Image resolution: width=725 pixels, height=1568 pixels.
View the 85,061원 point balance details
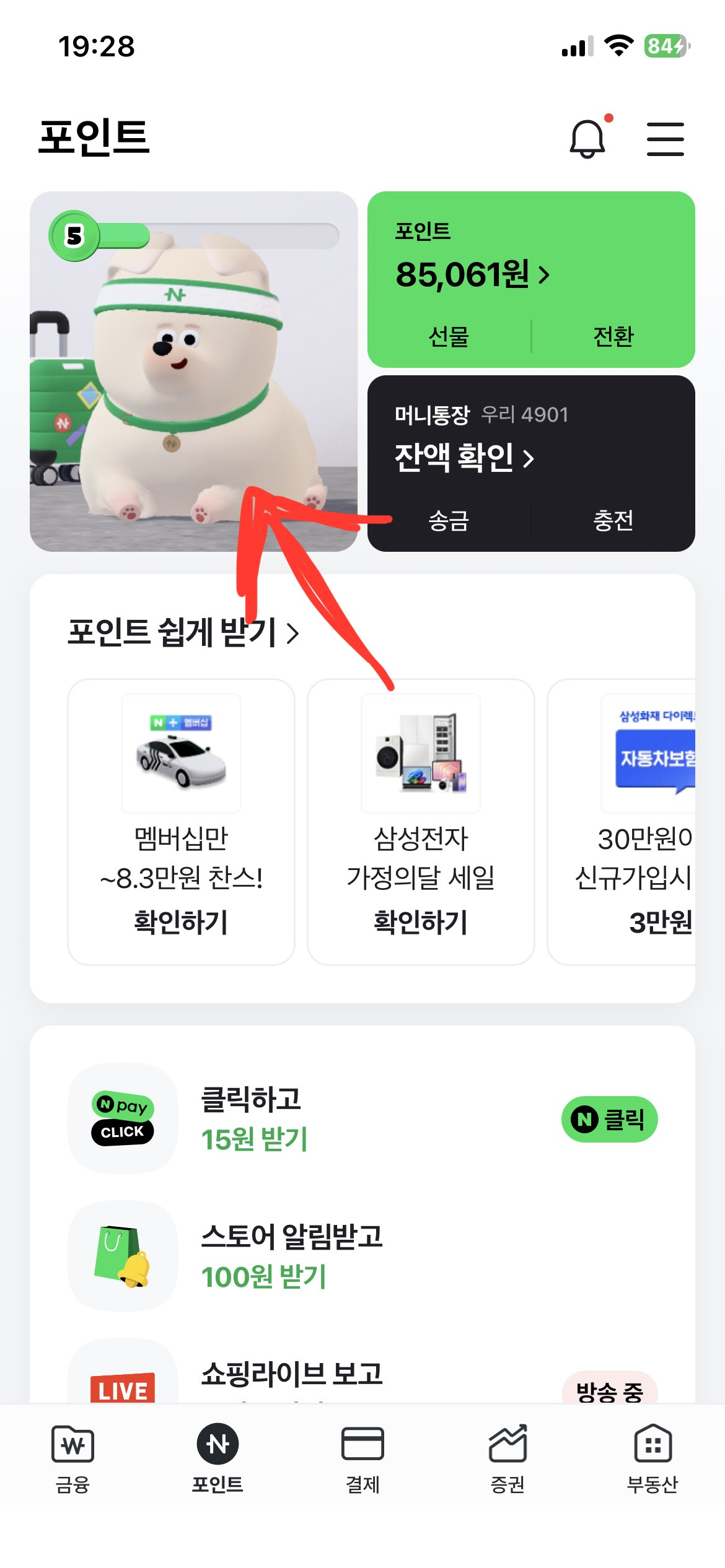[x=472, y=274]
